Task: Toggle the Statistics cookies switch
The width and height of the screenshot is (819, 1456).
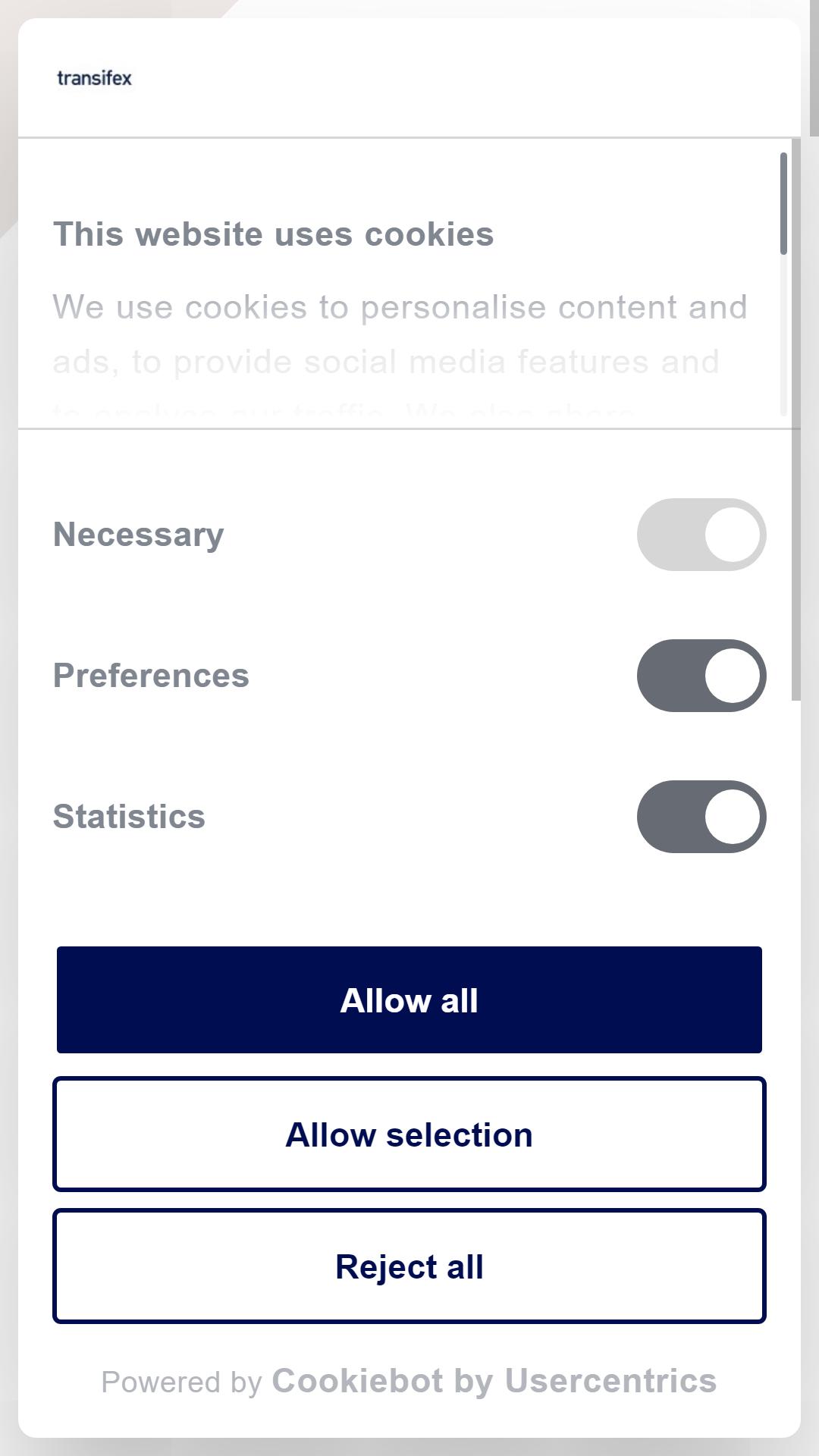Action: click(x=701, y=817)
